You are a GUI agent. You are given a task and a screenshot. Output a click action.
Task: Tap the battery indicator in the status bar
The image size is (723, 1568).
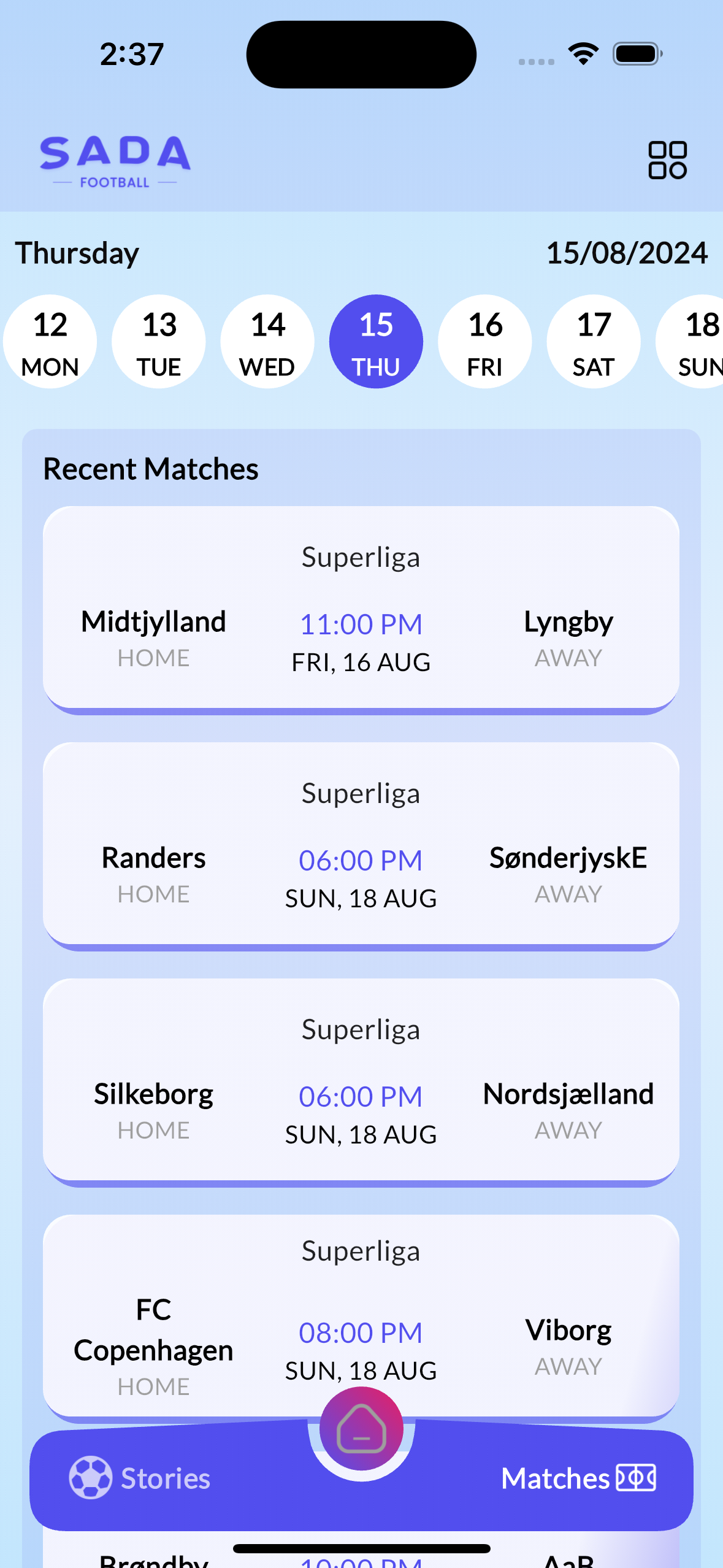(x=636, y=53)
